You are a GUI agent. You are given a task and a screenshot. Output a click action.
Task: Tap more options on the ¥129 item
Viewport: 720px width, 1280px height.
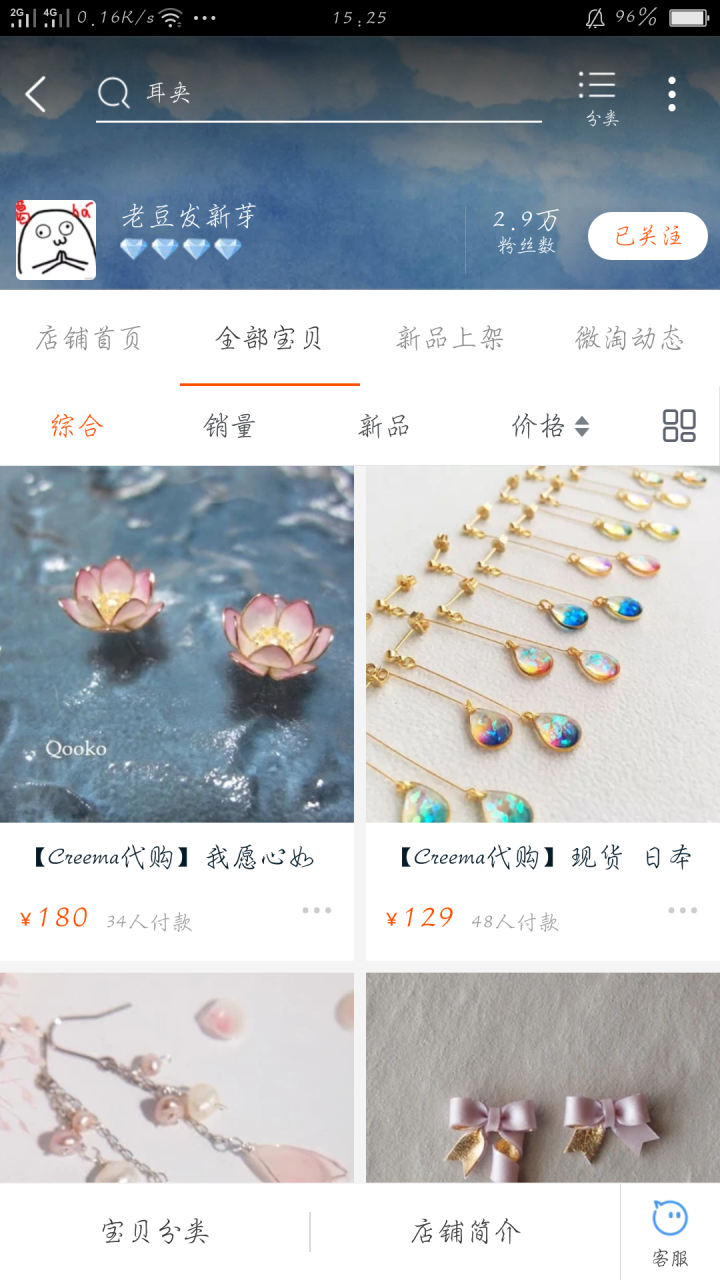[x=682, y=911]
